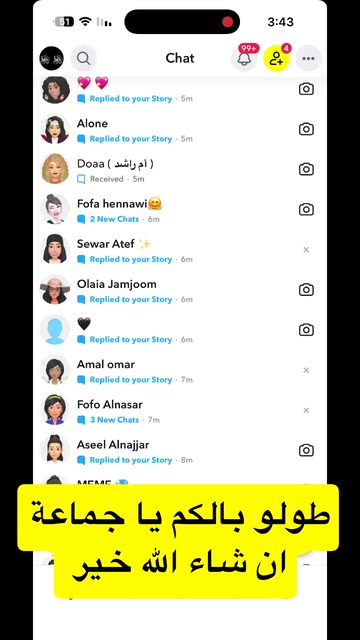This screenshot has height=640, width=360.
Task: Snap Olaia Jamjoom with the camera icon
Action: tap(306, 290)
